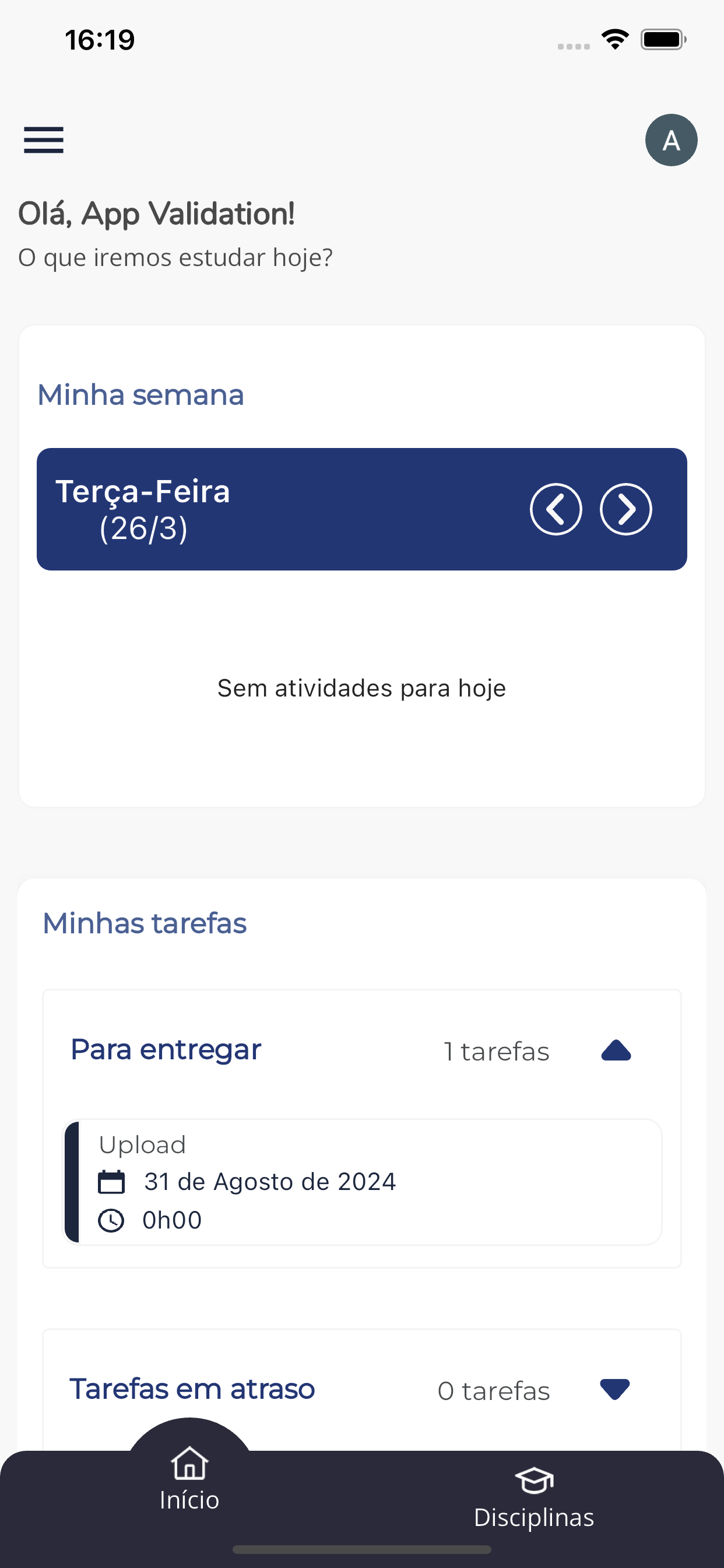This screenshot has width=724, height=1568.
Task: Expand the Tarefas em atraso section
Action: pos(614,1389)
